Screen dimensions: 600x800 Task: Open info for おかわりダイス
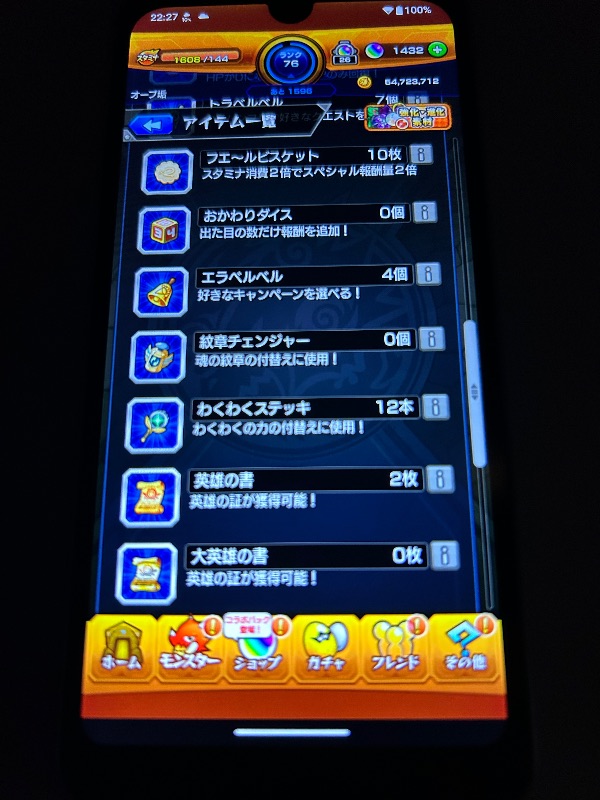[x=425, y=212]
